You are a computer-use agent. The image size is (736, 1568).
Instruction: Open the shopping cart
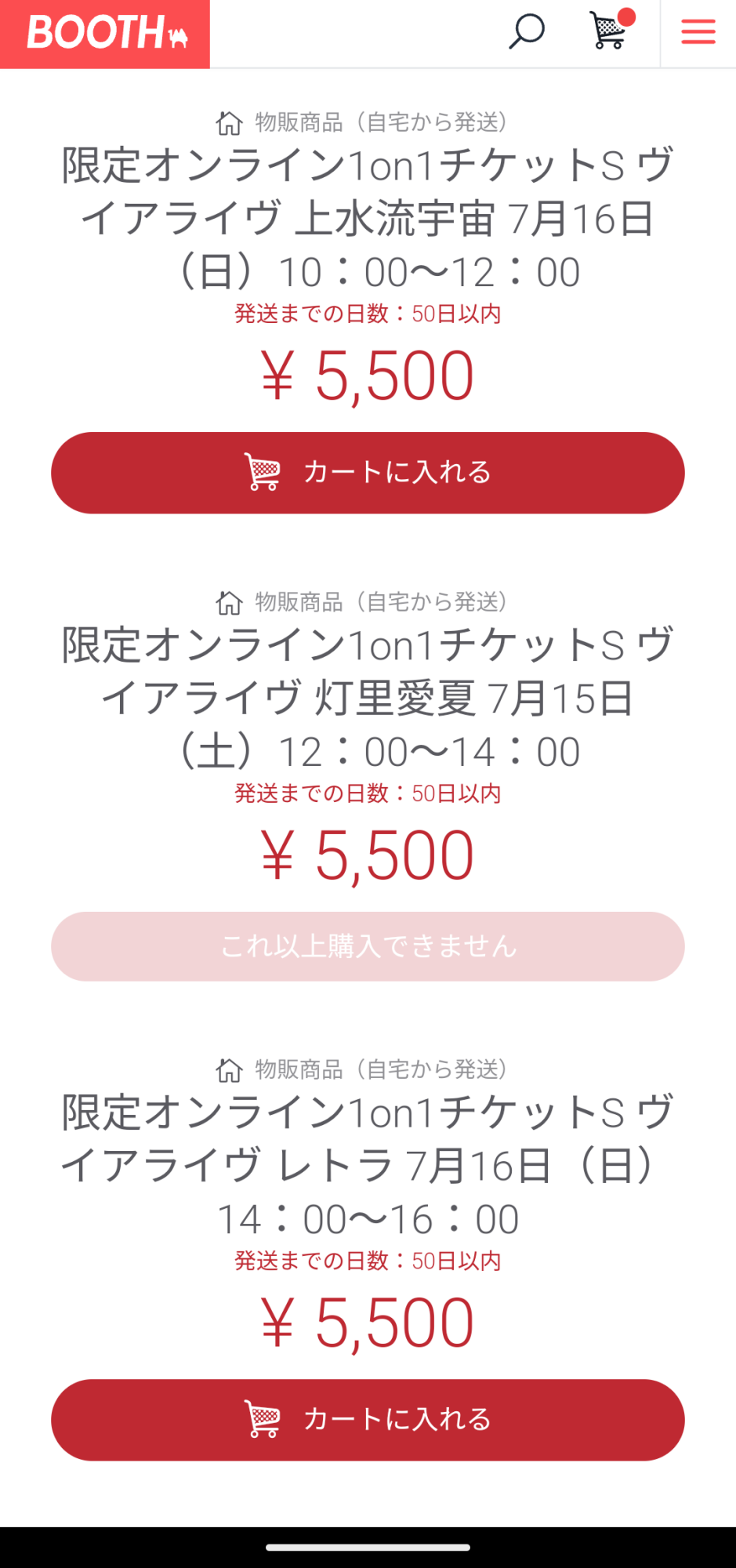coord(611,31)
